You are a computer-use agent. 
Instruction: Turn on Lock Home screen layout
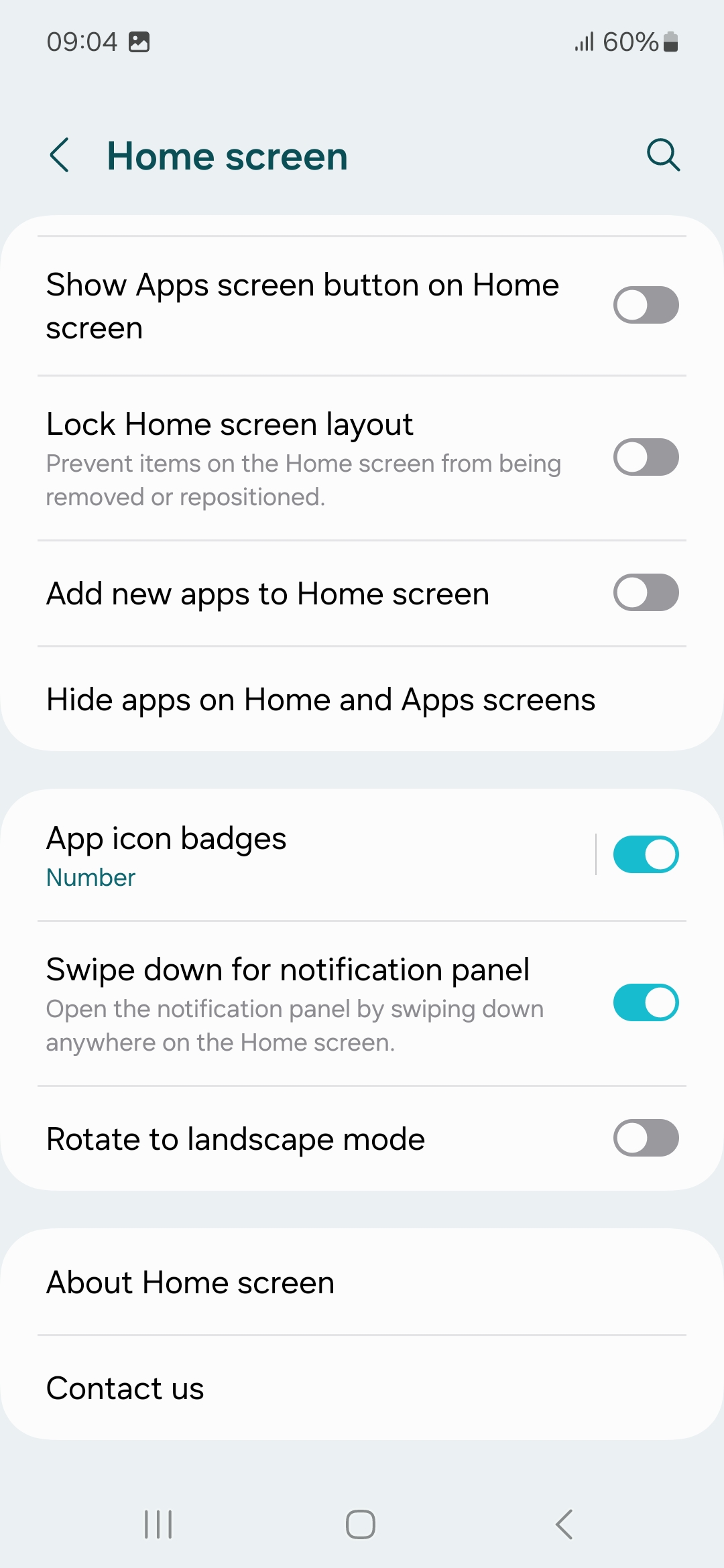click(x=646, y=458)
